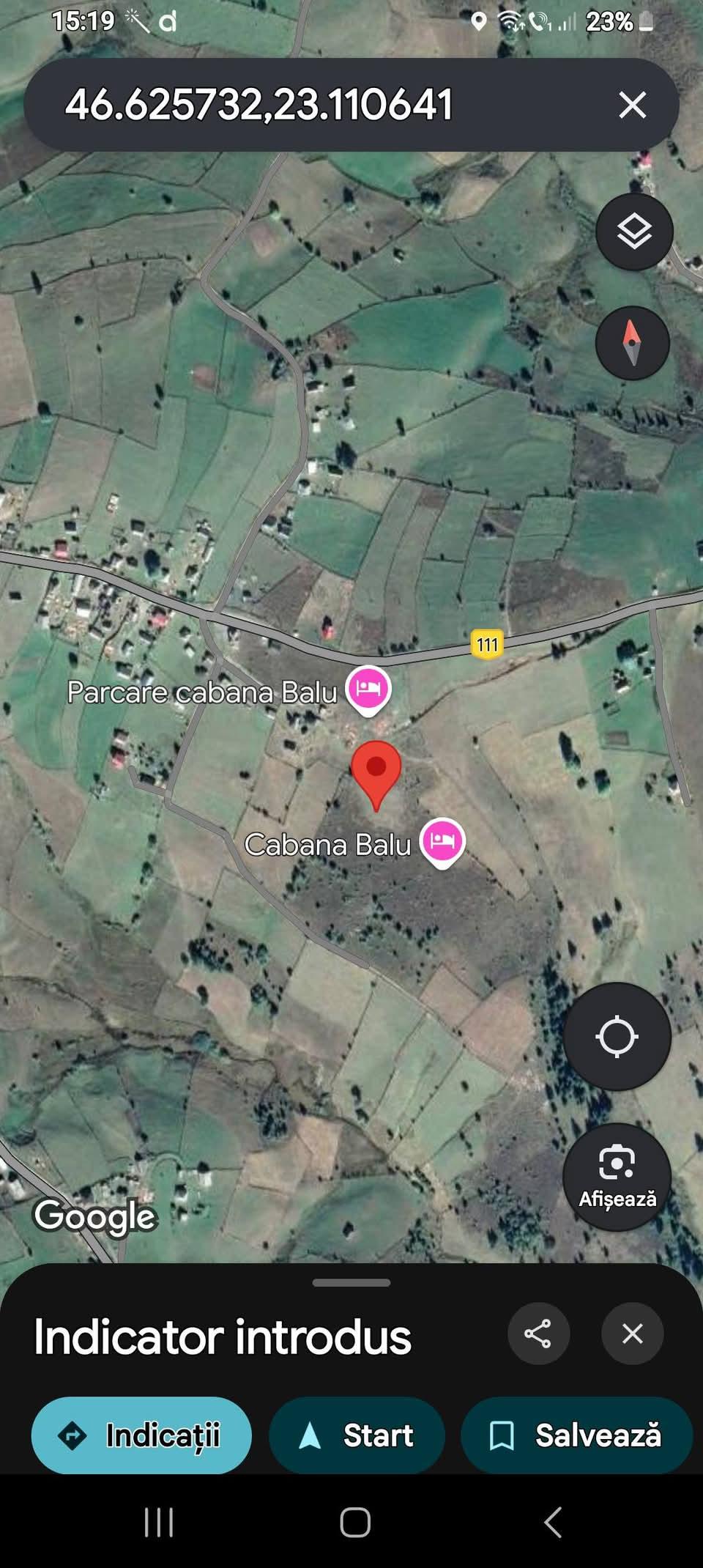Get directions with Indicații
The image size is (703, 1568).
tap(141, 1435)
